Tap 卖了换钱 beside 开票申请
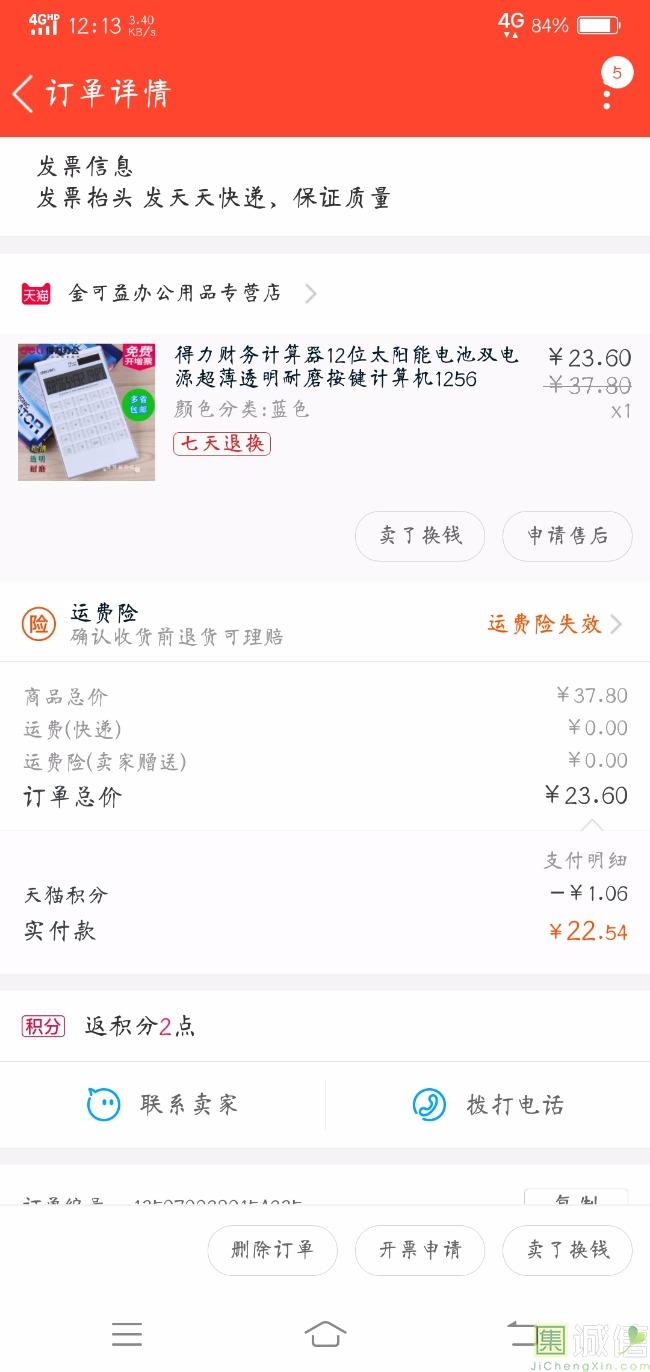 tap(567, 1249)
